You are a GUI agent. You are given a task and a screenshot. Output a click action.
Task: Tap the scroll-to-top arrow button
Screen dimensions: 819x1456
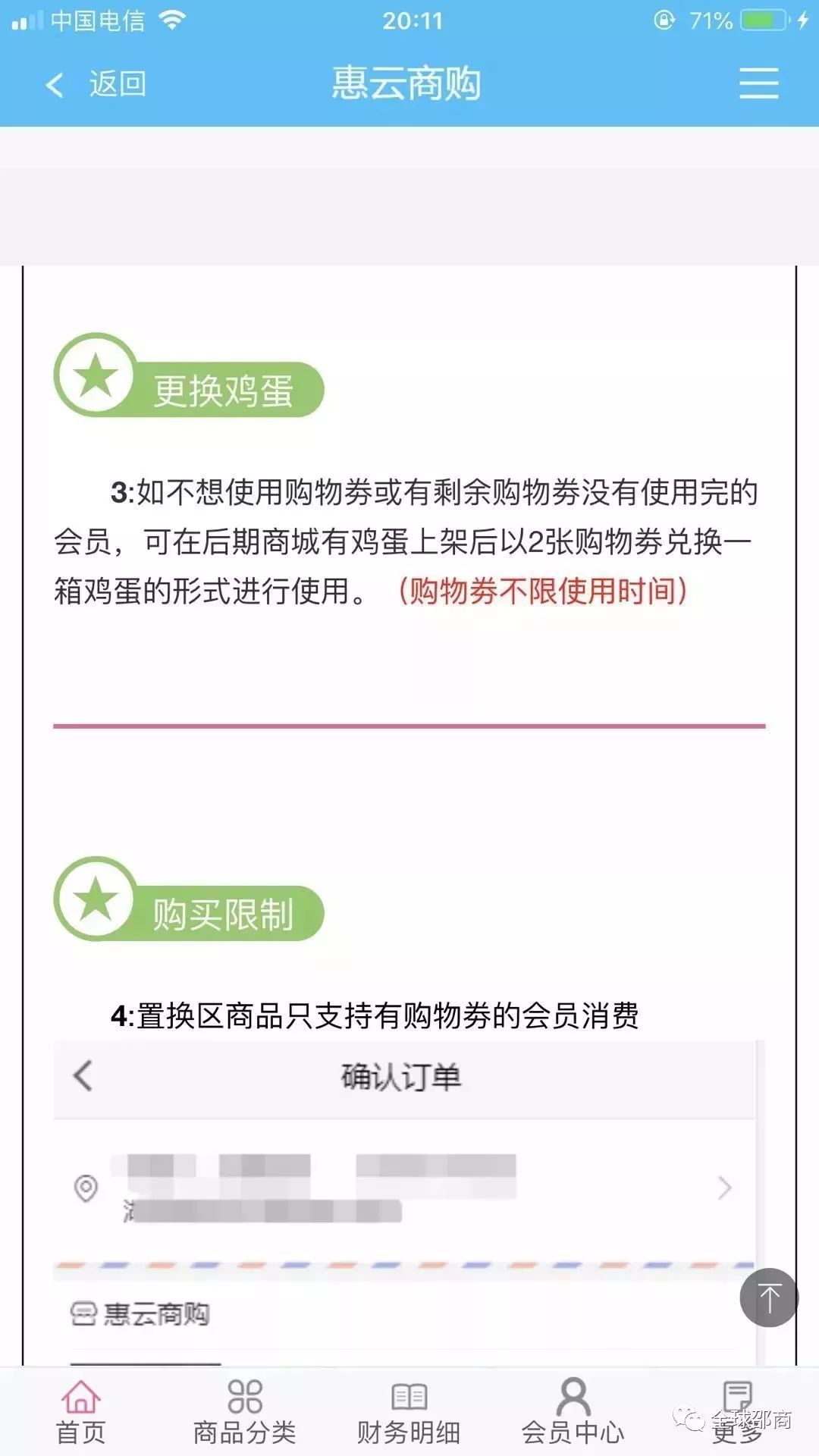click(769, 1298)
